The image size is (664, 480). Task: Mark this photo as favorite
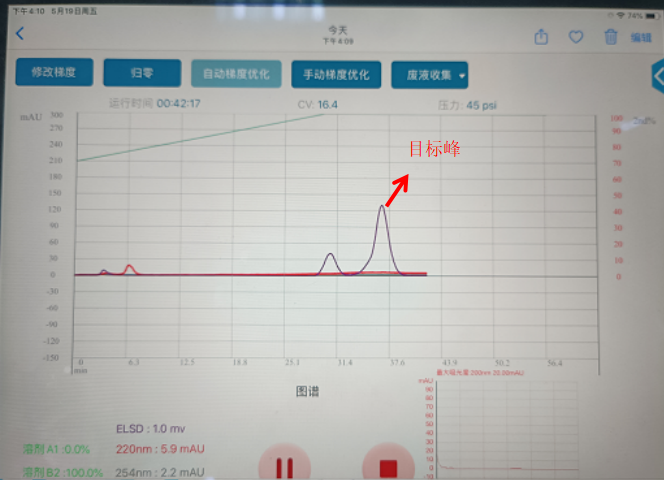(576, 37)
